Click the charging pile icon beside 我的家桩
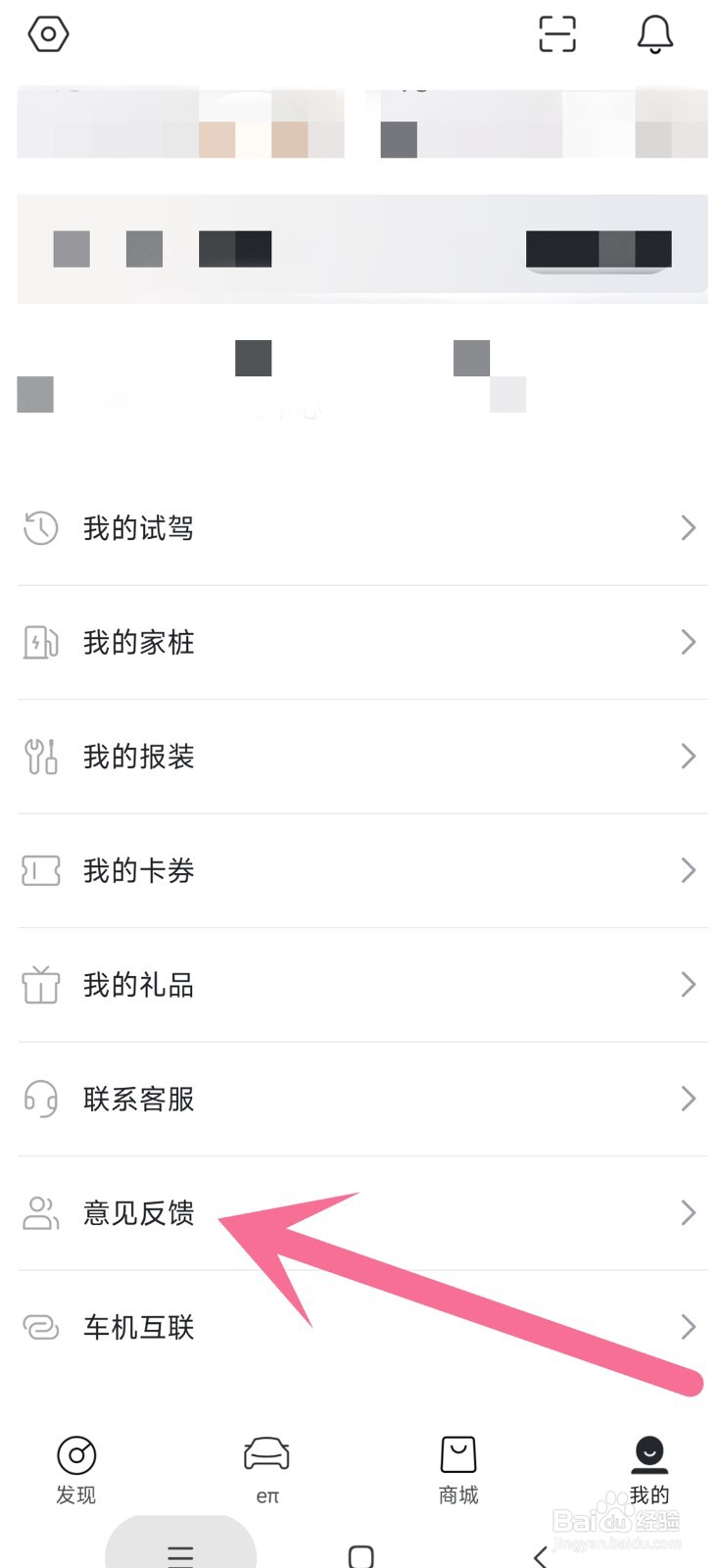The width and height of the screenshot is (721, 1568). [x=40, y=642]
